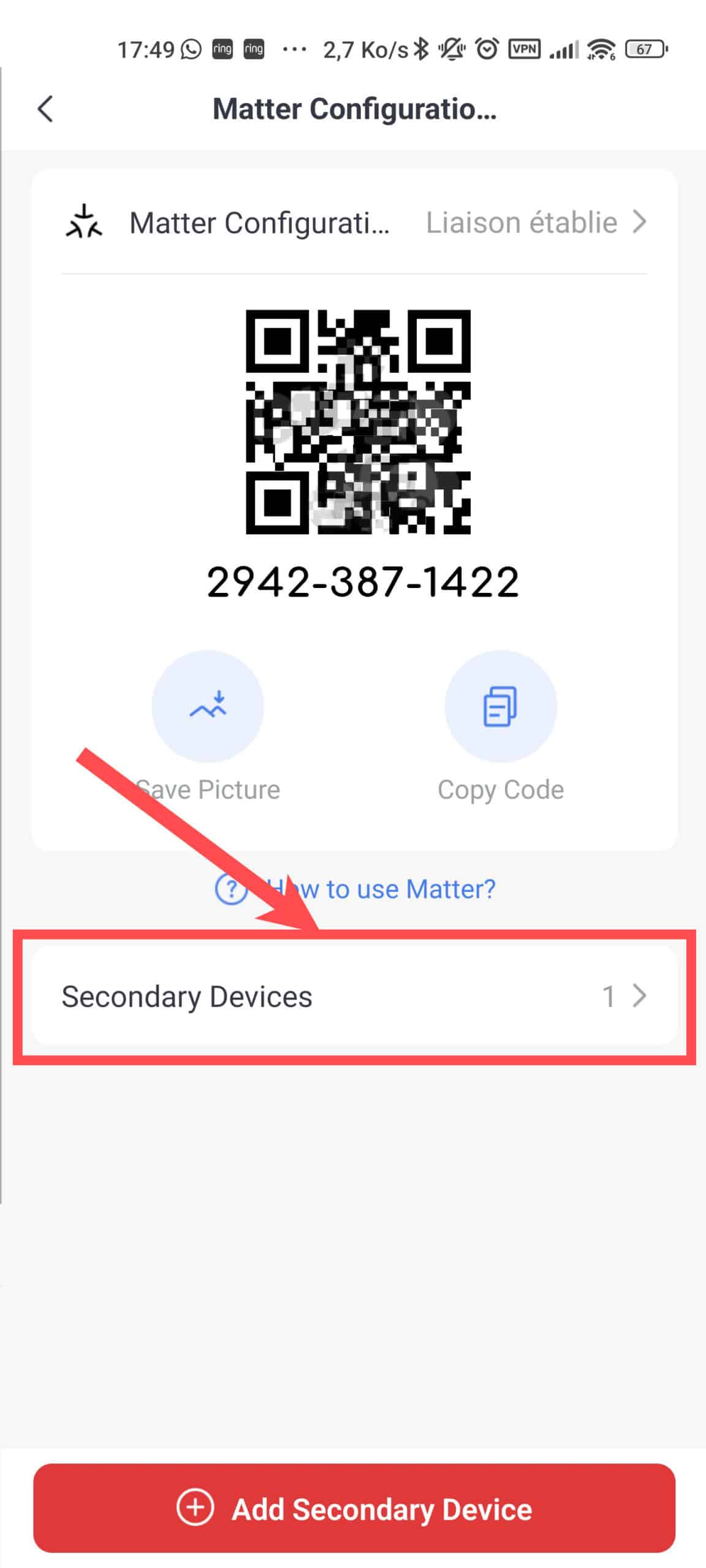This screenshot has width=706, height=1568.
Task: Open the How to use Matter link
Action: click(355, 889)
